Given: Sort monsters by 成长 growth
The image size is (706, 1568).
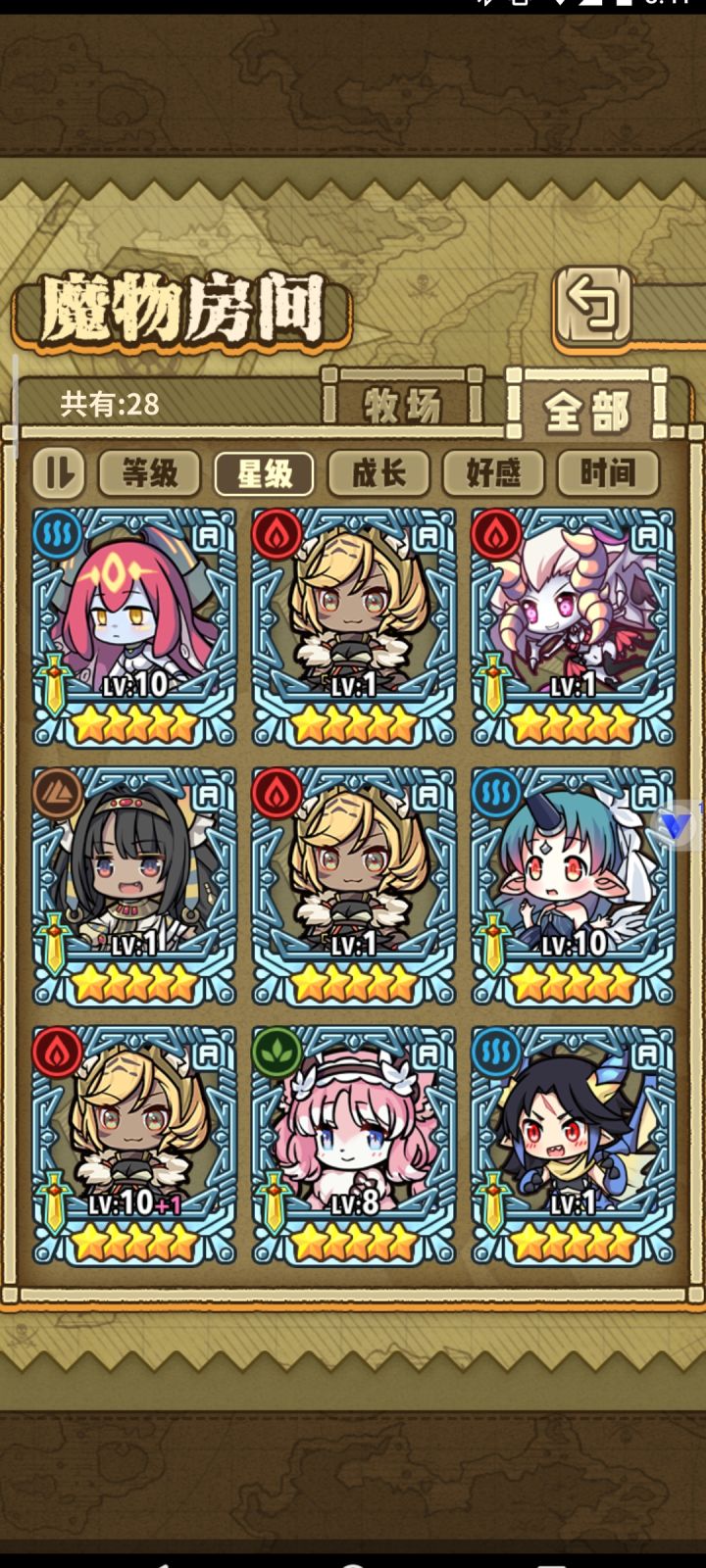Looking at the screenshot, I should 379,472.
